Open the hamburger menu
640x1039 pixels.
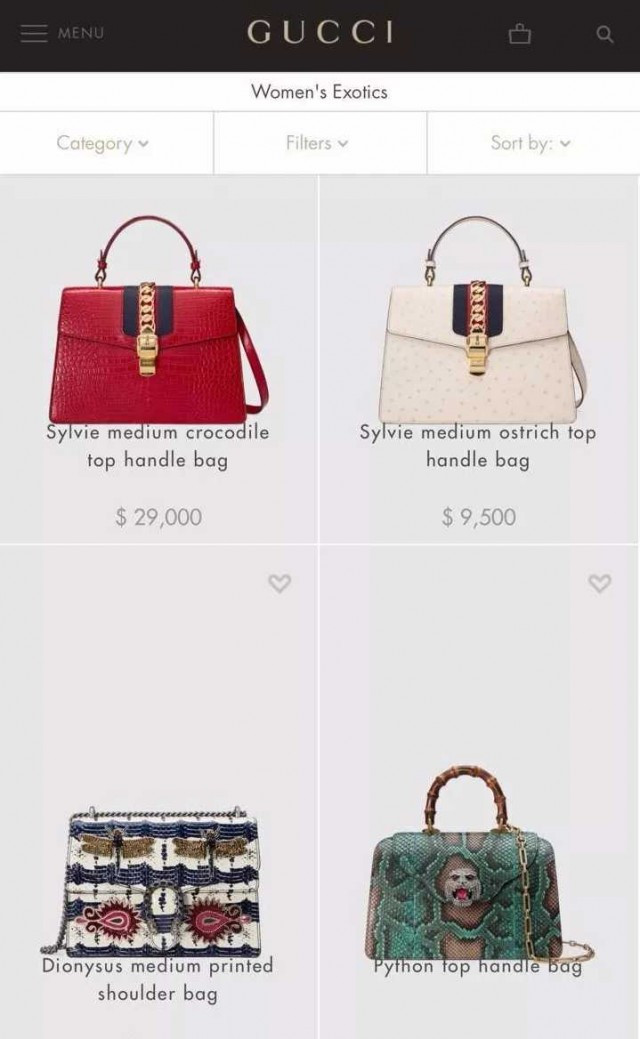pos(35,33)
